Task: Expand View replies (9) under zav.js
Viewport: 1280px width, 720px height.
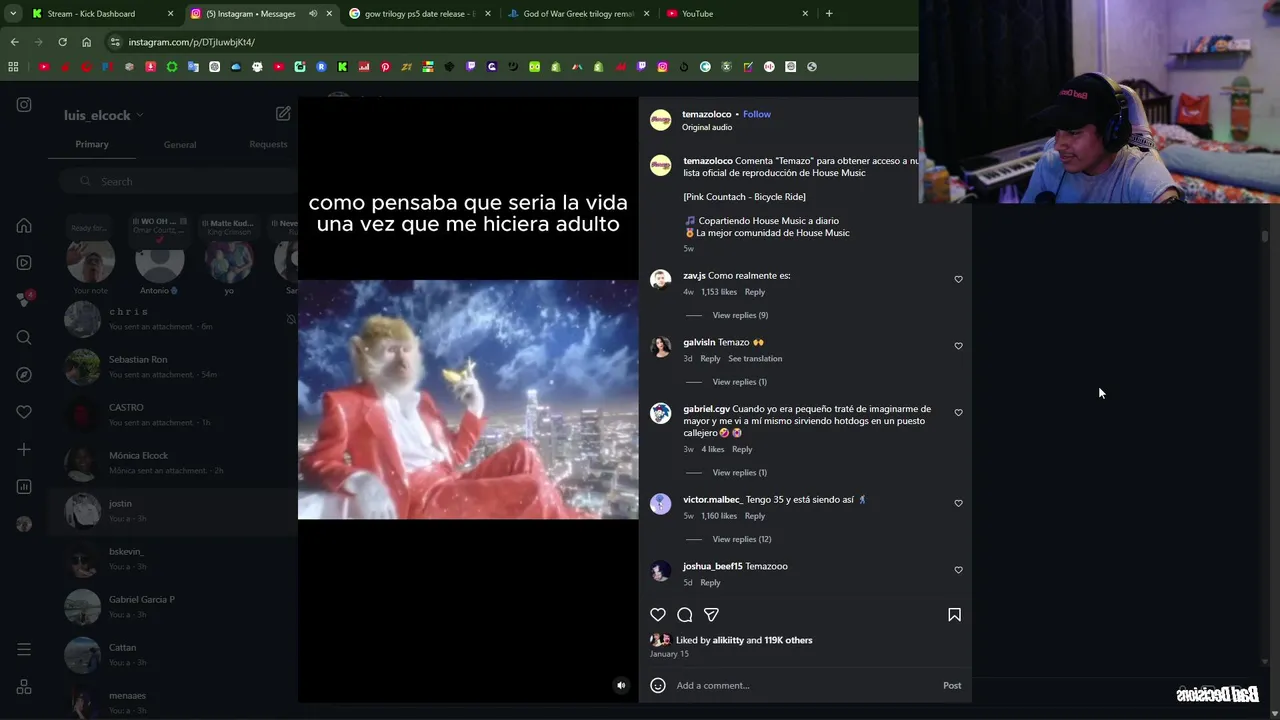Action: 740,315
